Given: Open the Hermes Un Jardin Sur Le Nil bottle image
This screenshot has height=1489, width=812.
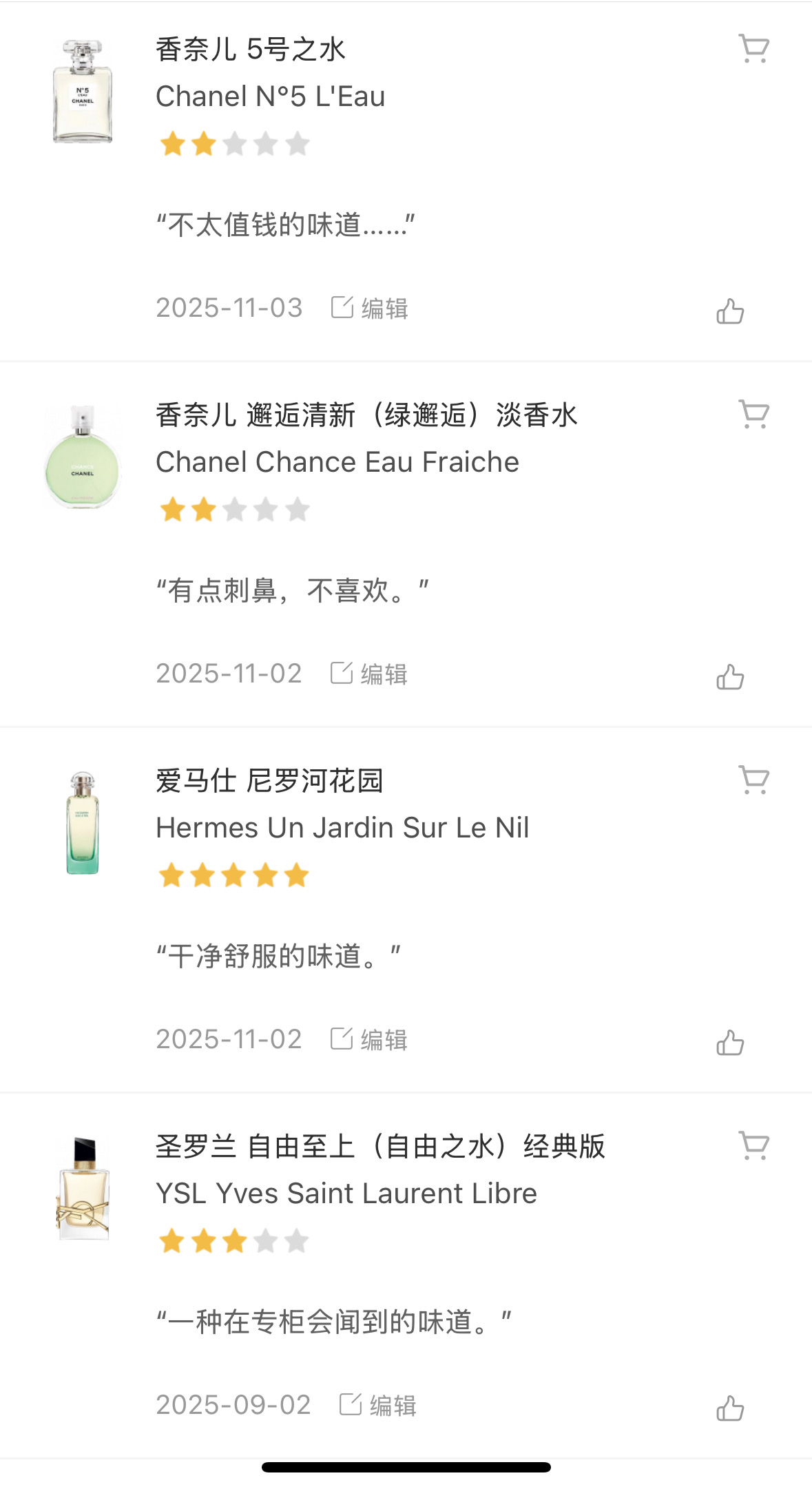Looking at the screenshot, I should click(x=83, y=823).
